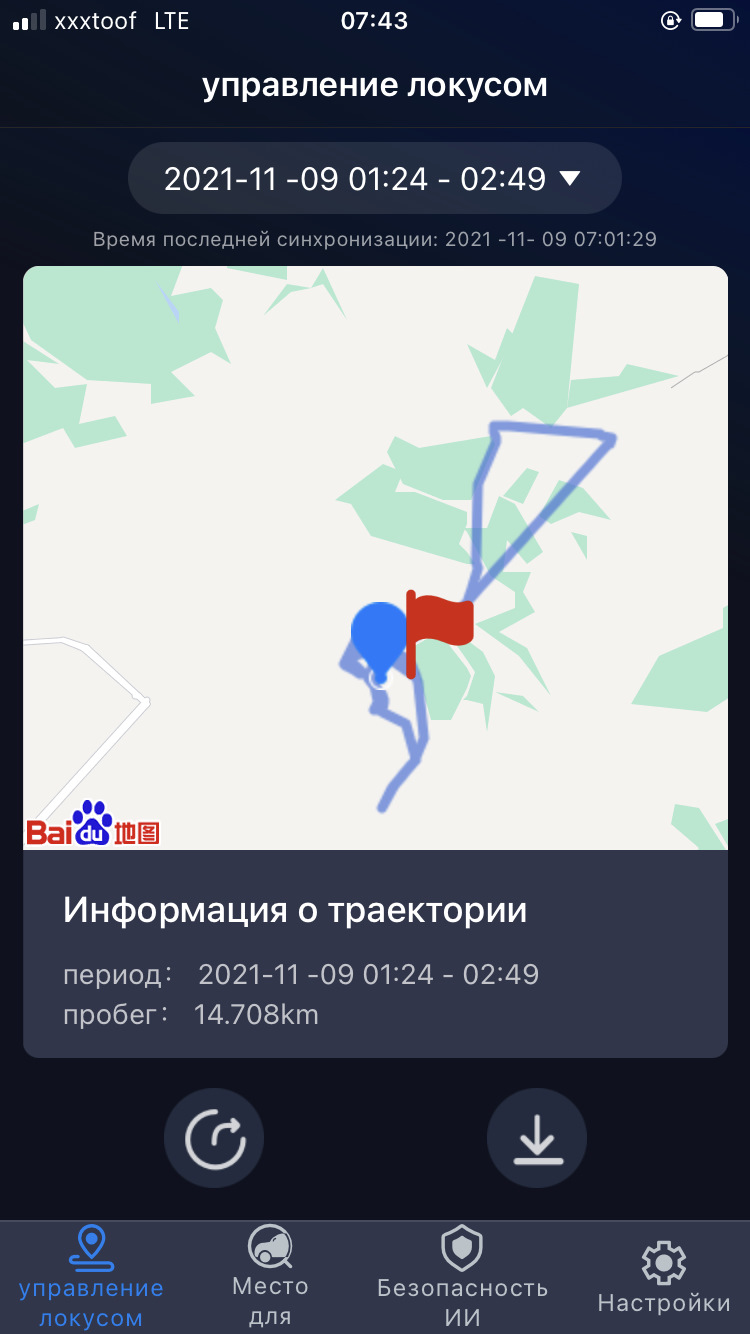Download the trajectory data

point(537,1138)
